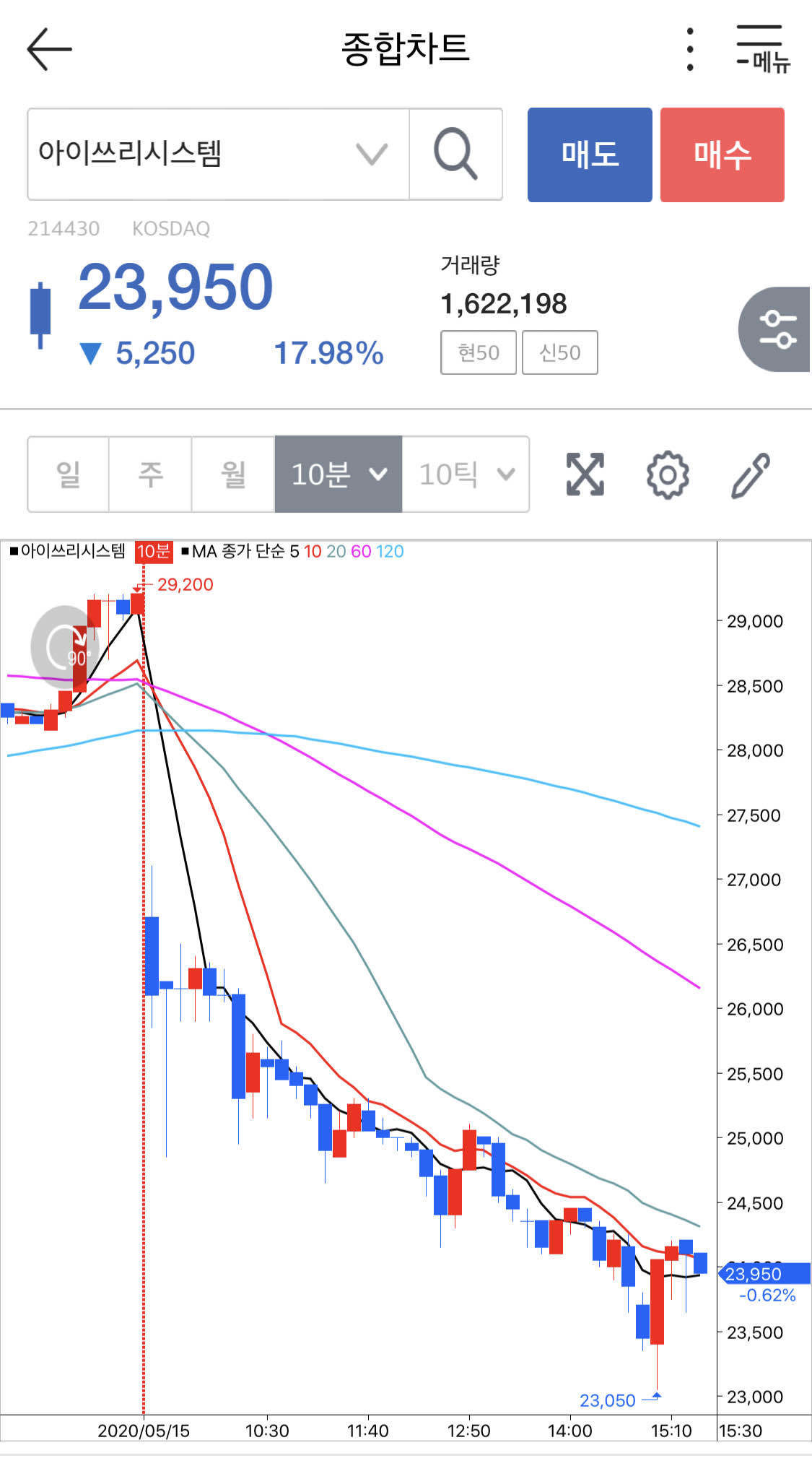The image size is (812, 1466).
Task: Open the three-dot overflow menu
Action: point(690,49)
